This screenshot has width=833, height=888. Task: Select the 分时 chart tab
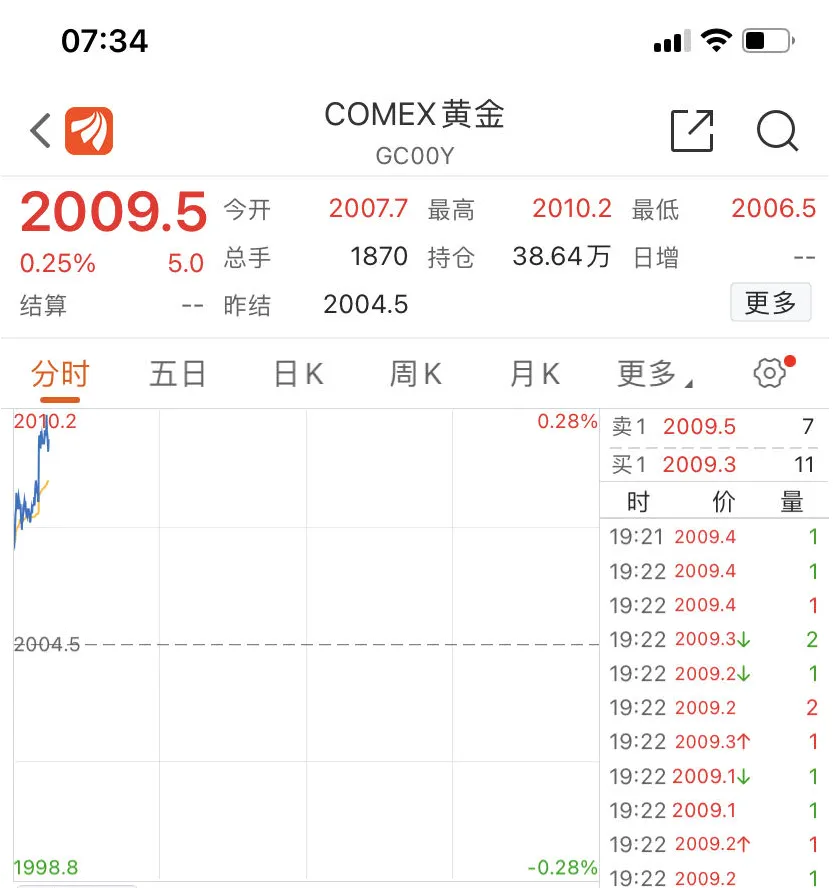(x=60, y=374)
